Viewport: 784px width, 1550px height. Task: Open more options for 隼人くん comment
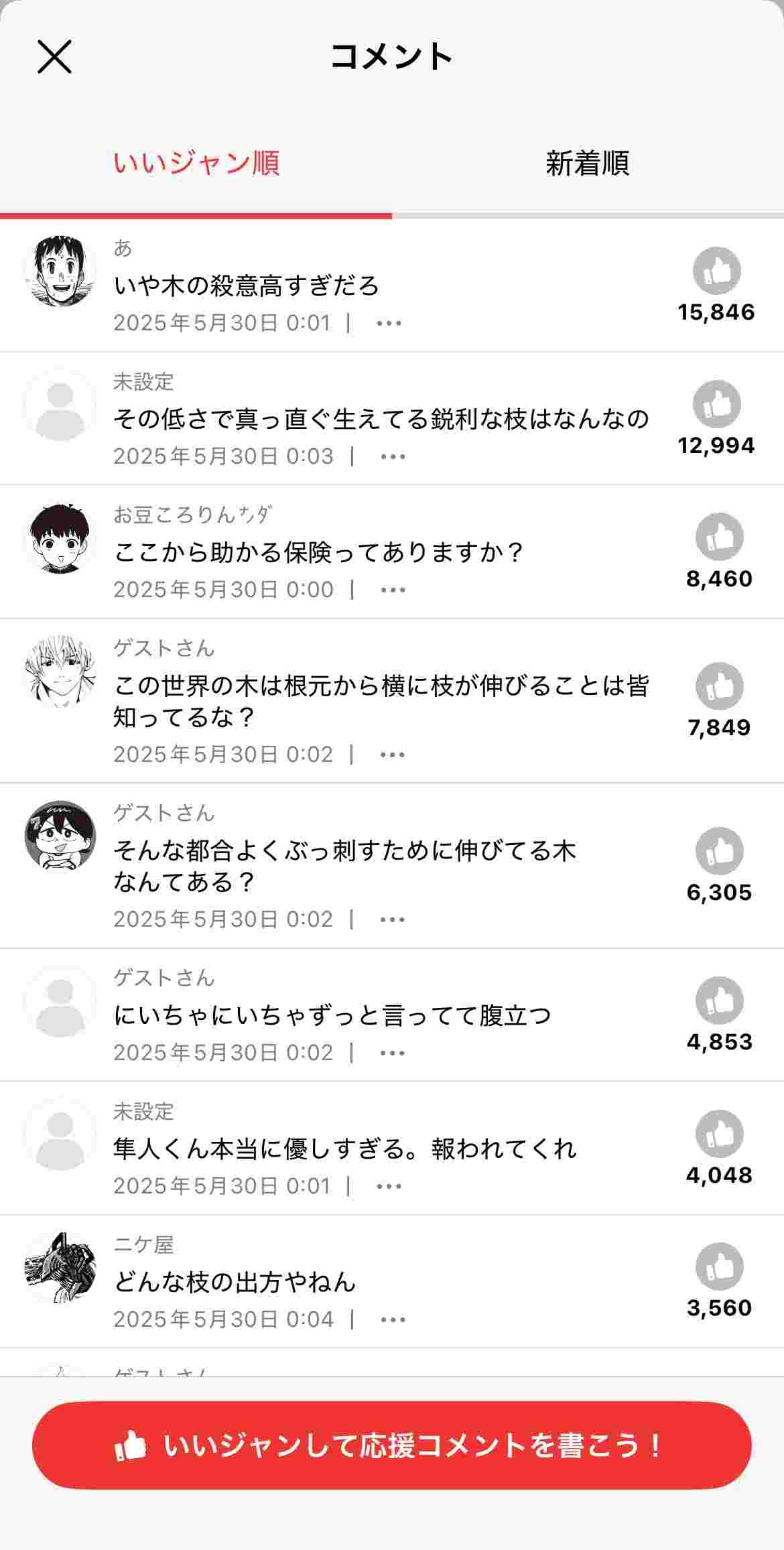[x=389, y=1187]
